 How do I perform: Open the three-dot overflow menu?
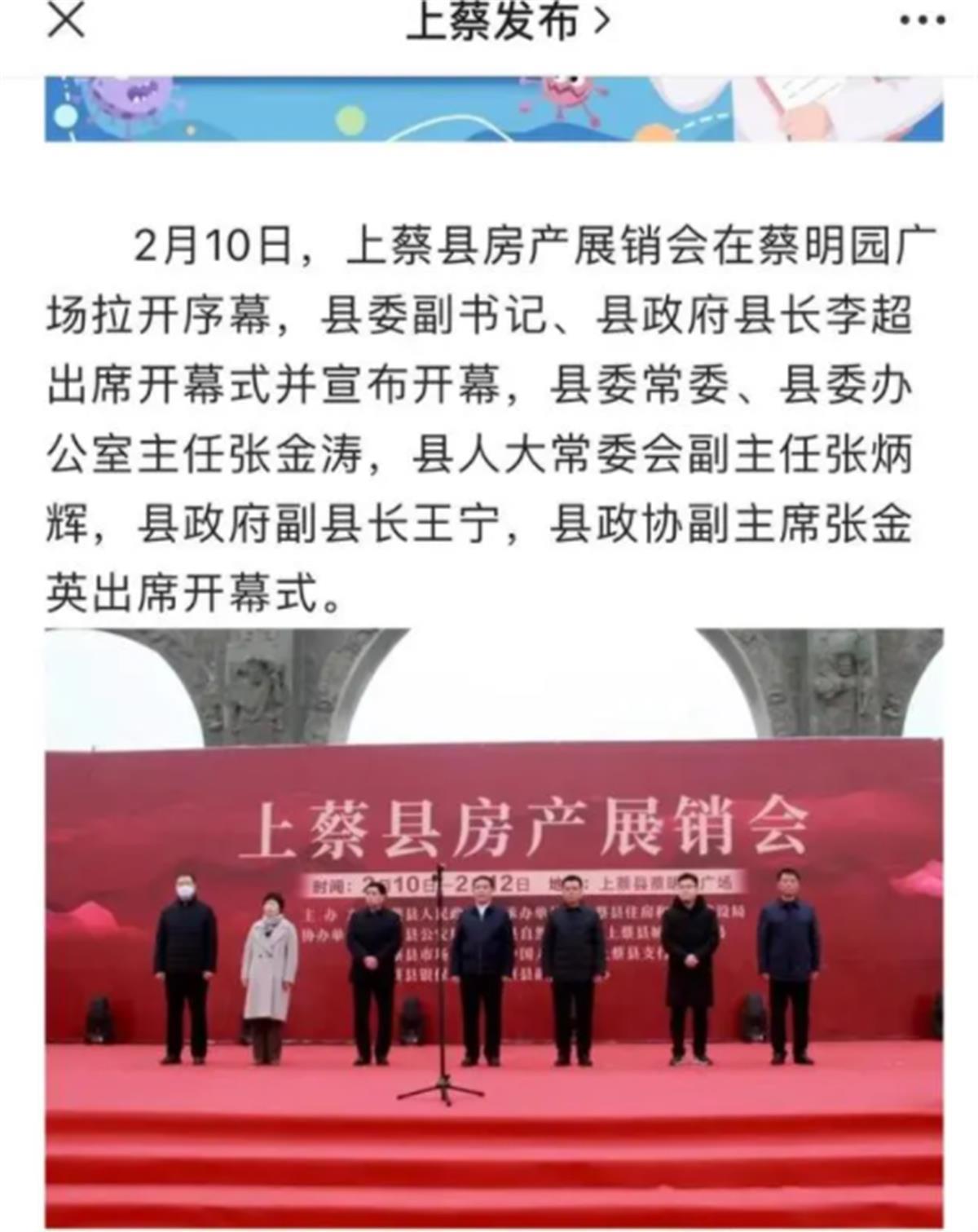pyautogui.click(x=923, y=22)
